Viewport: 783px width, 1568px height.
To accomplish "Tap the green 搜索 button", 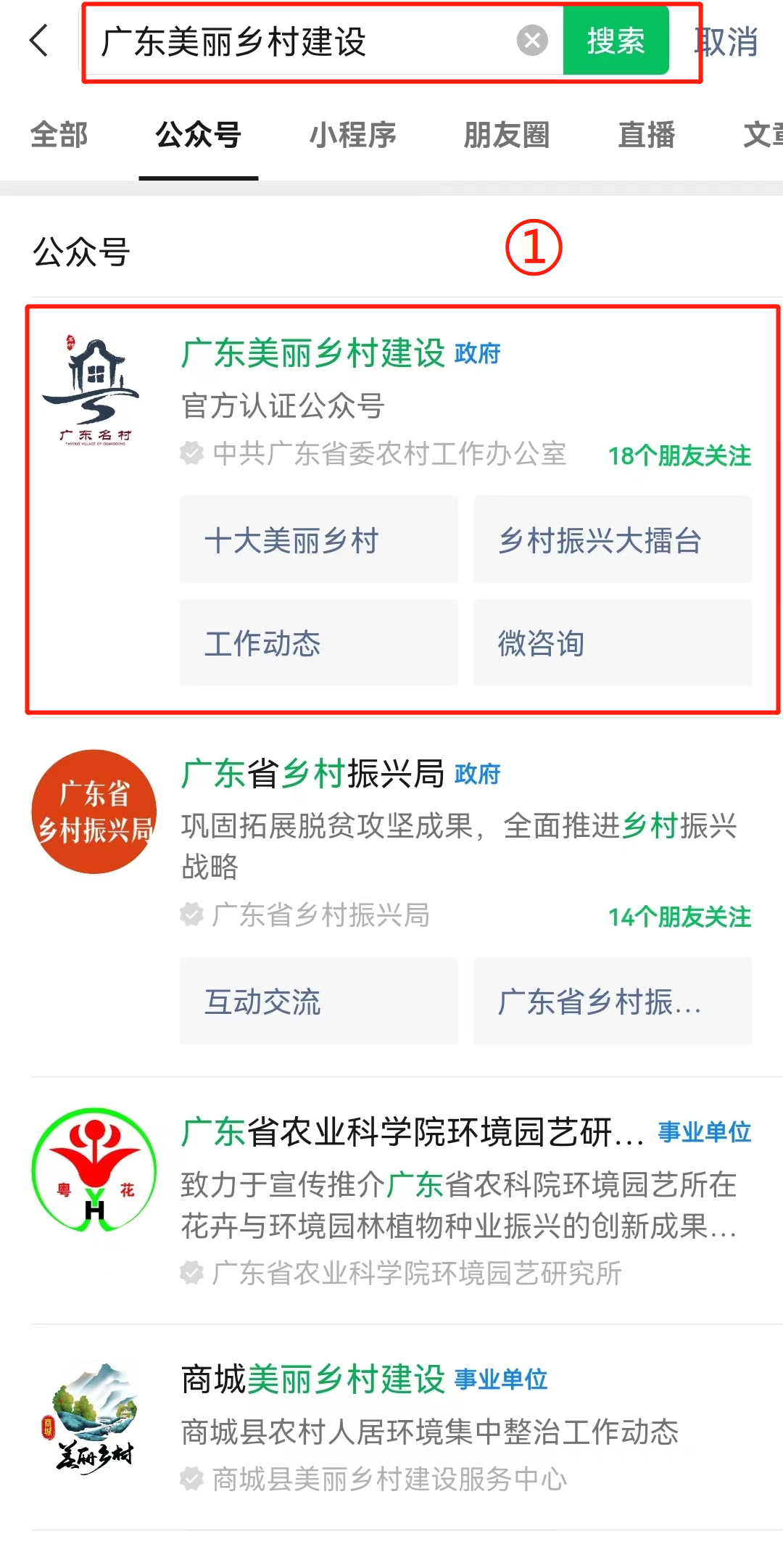I will click(x=616, y=41).
